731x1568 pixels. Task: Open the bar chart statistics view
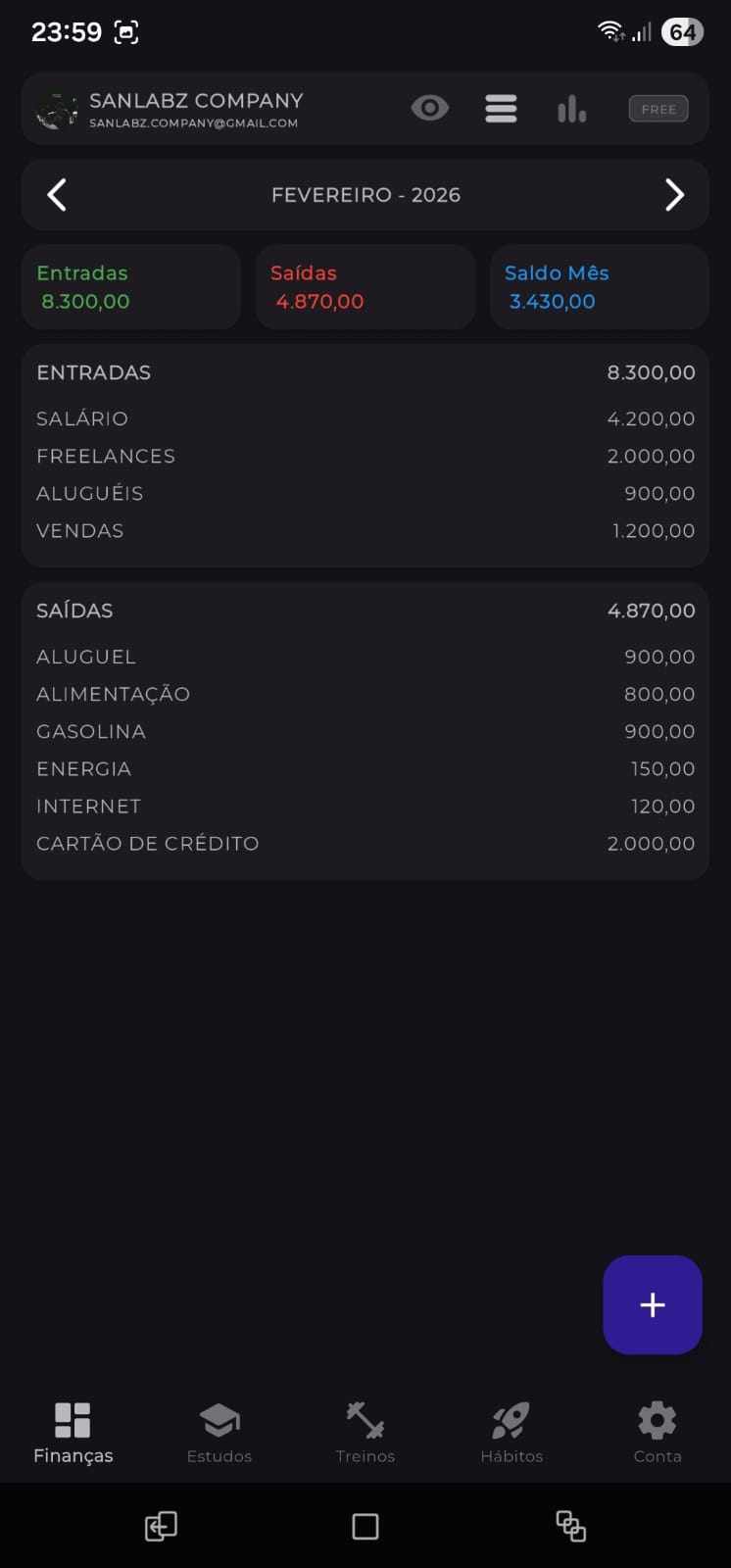(571, 108)
